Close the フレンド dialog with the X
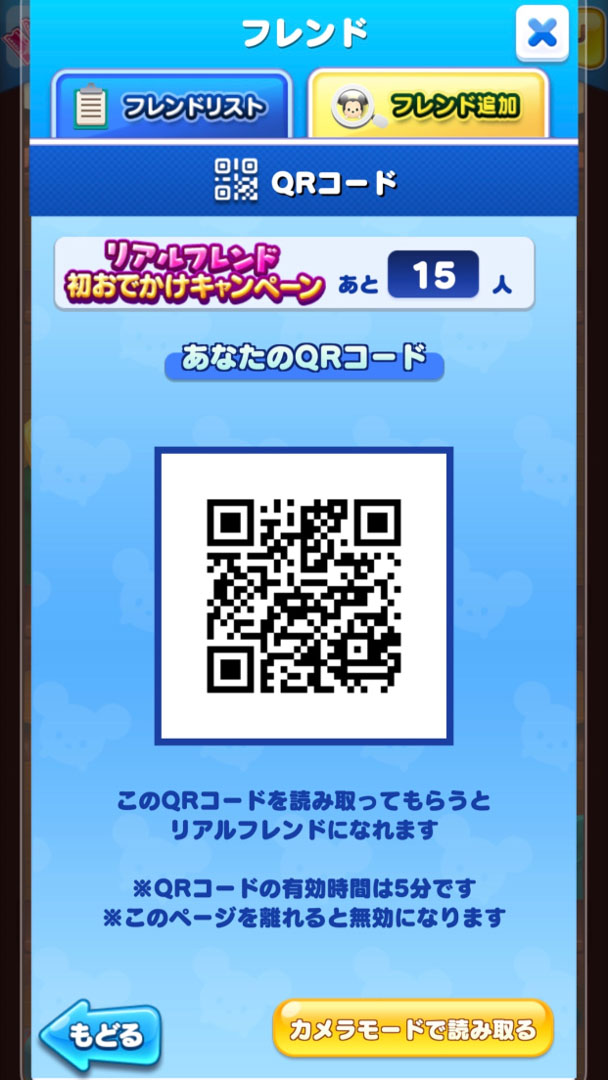 542,33
